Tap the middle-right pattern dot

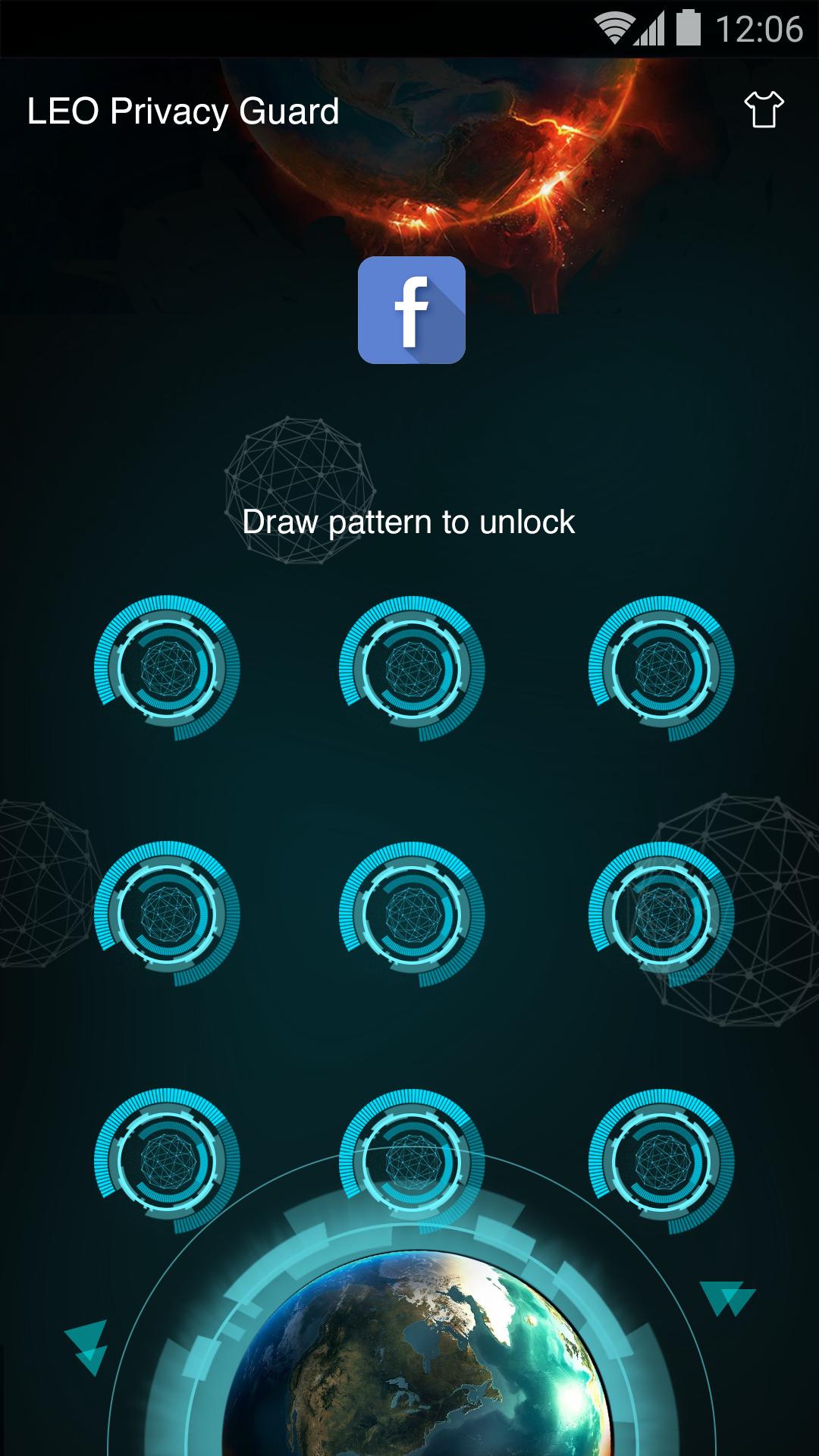point(661,913)
